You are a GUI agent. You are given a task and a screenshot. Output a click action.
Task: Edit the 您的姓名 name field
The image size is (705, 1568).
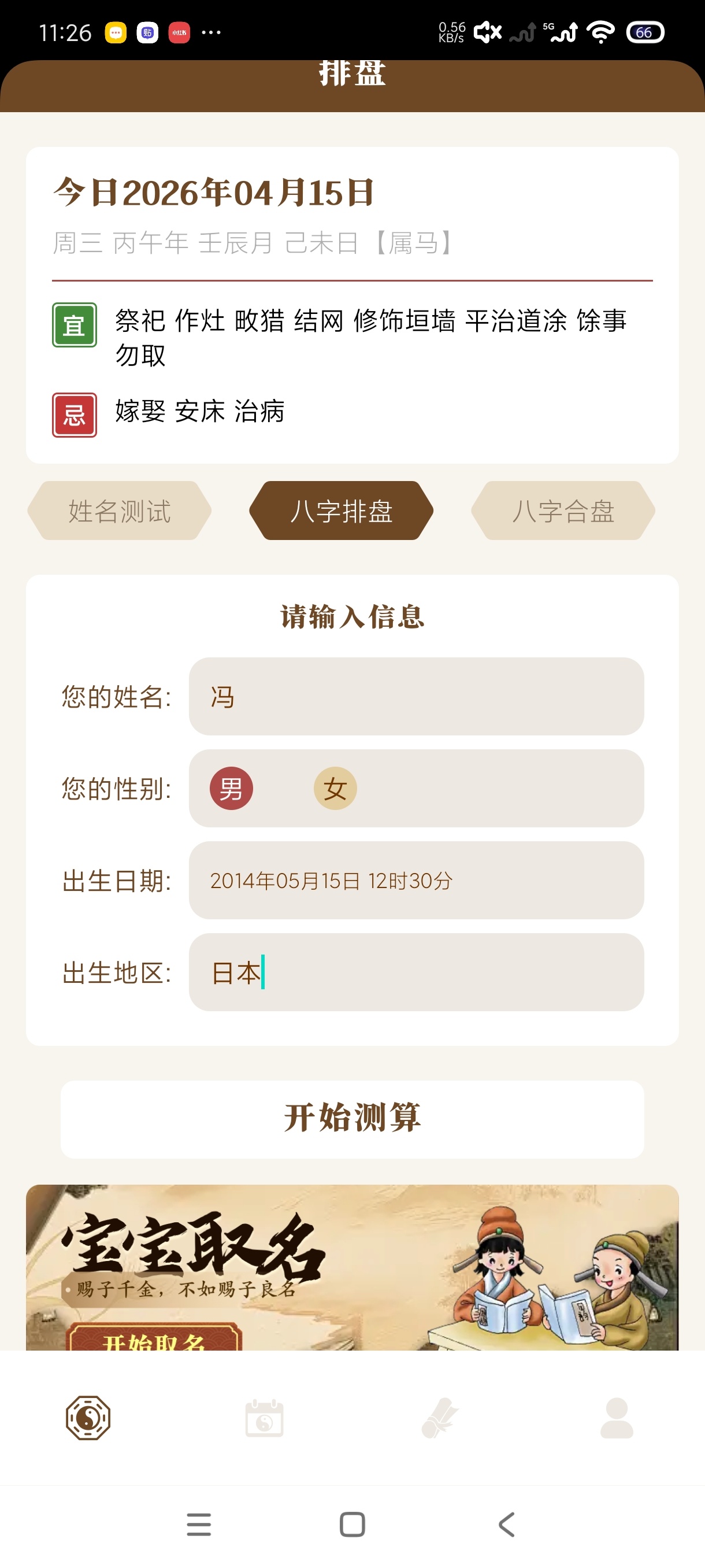(416, 696)
